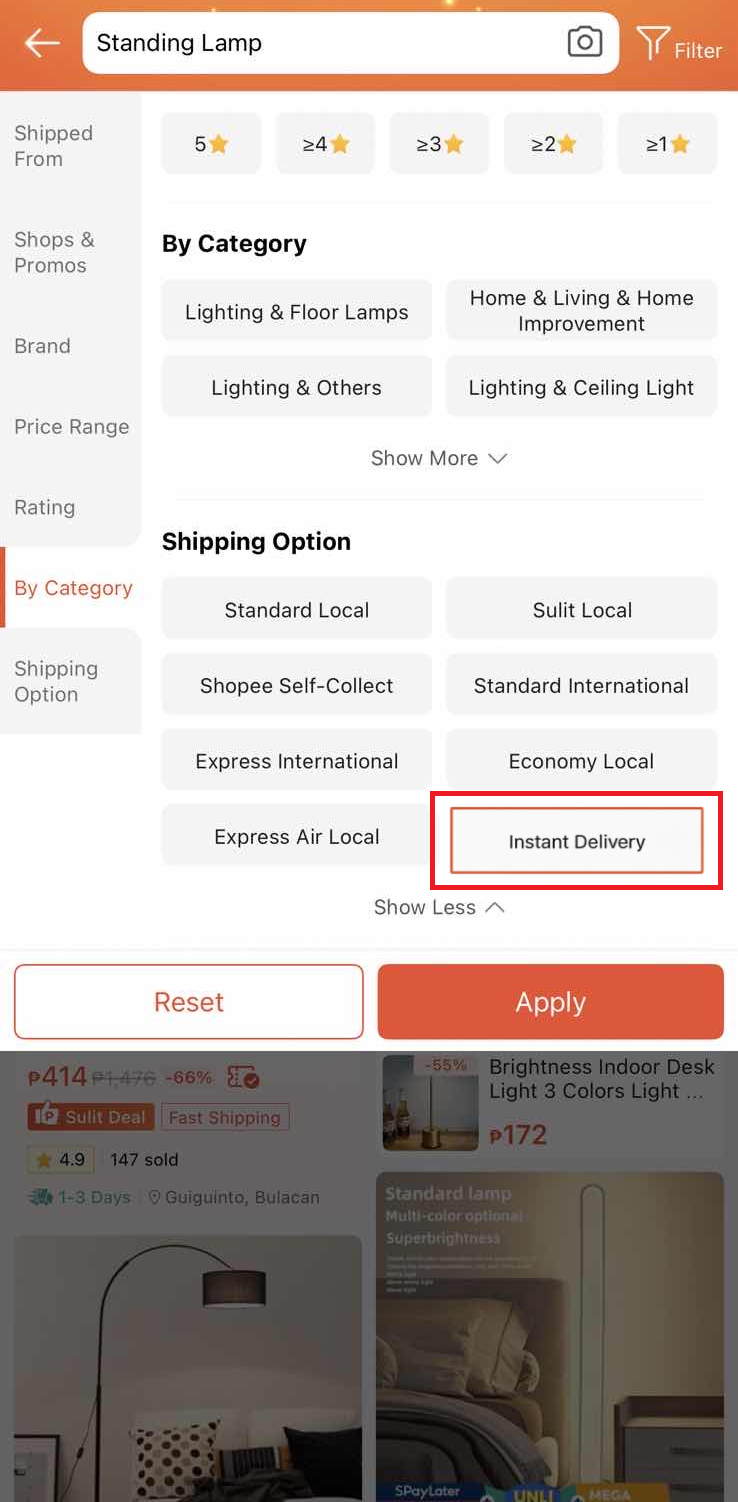Filter by ≥4 star rating
738x1502 pixels.
(x=325, y=144)
